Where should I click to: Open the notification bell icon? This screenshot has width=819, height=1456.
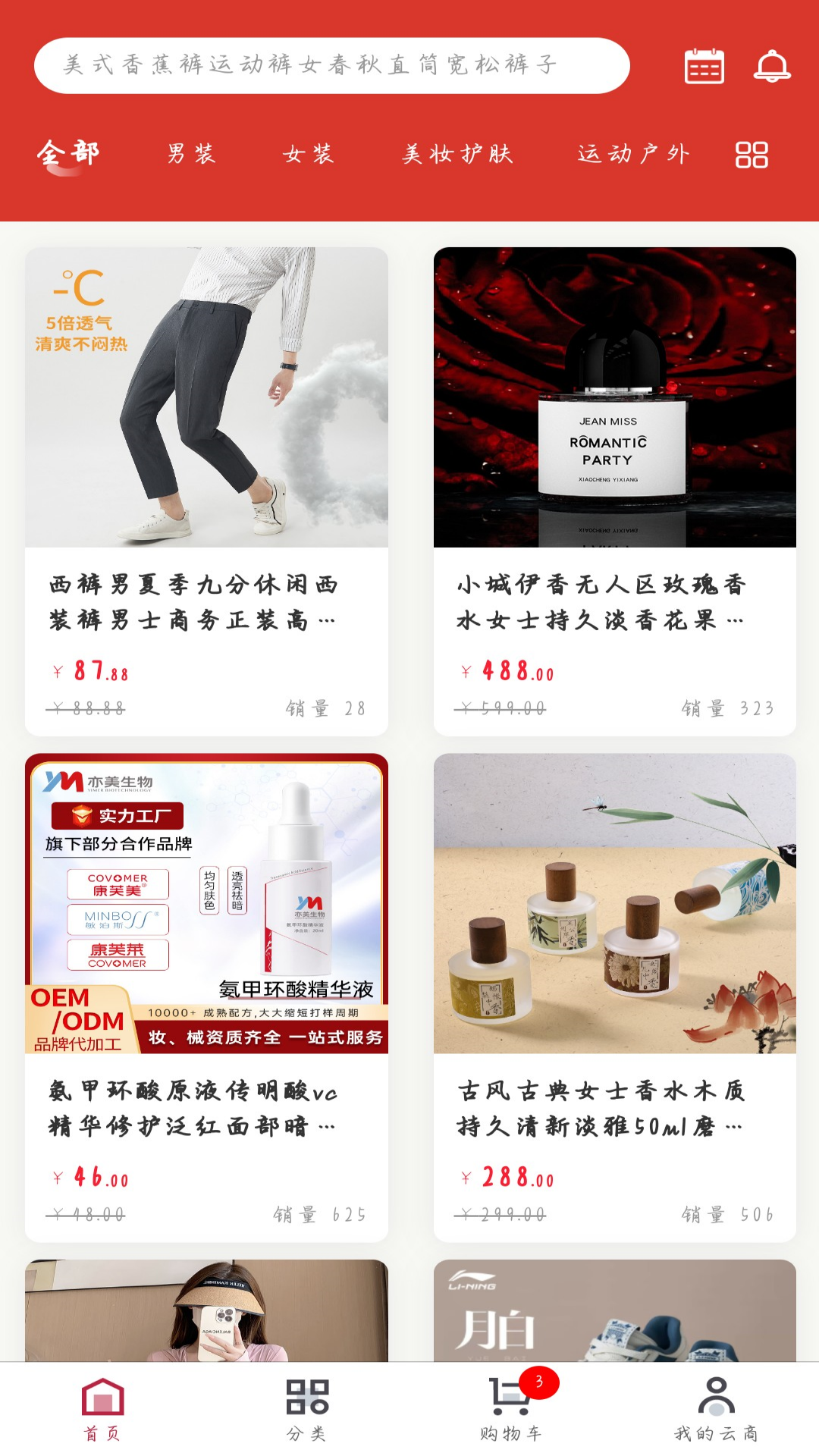point(772,68)
